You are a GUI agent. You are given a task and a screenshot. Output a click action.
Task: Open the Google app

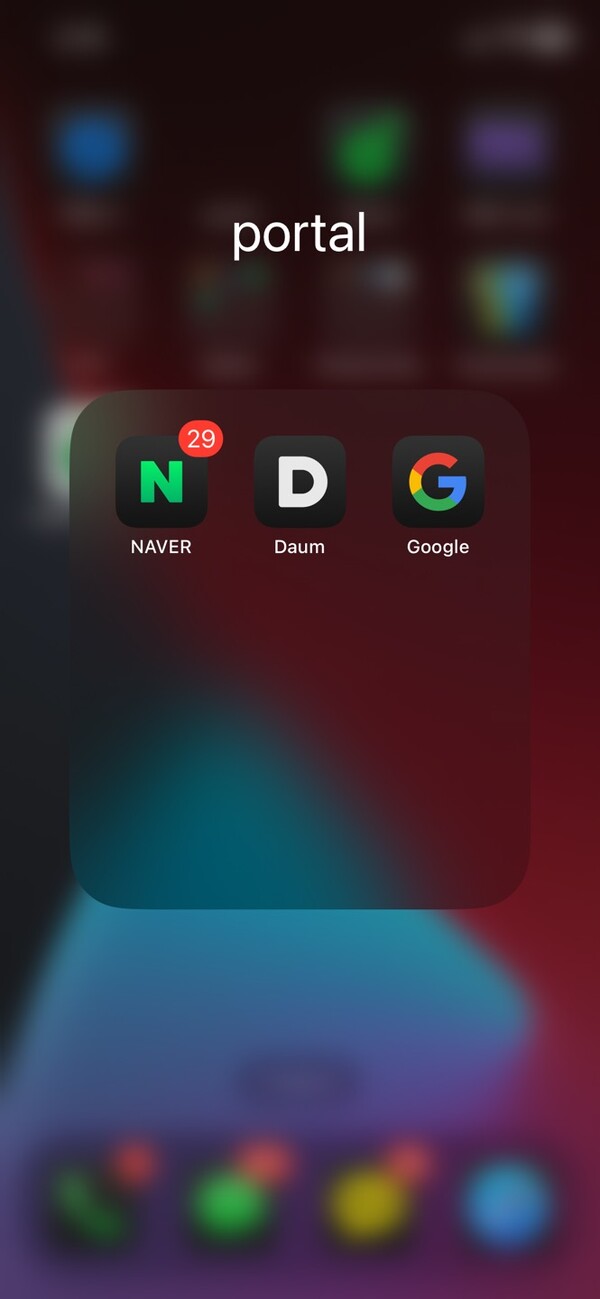click(438, 482)
